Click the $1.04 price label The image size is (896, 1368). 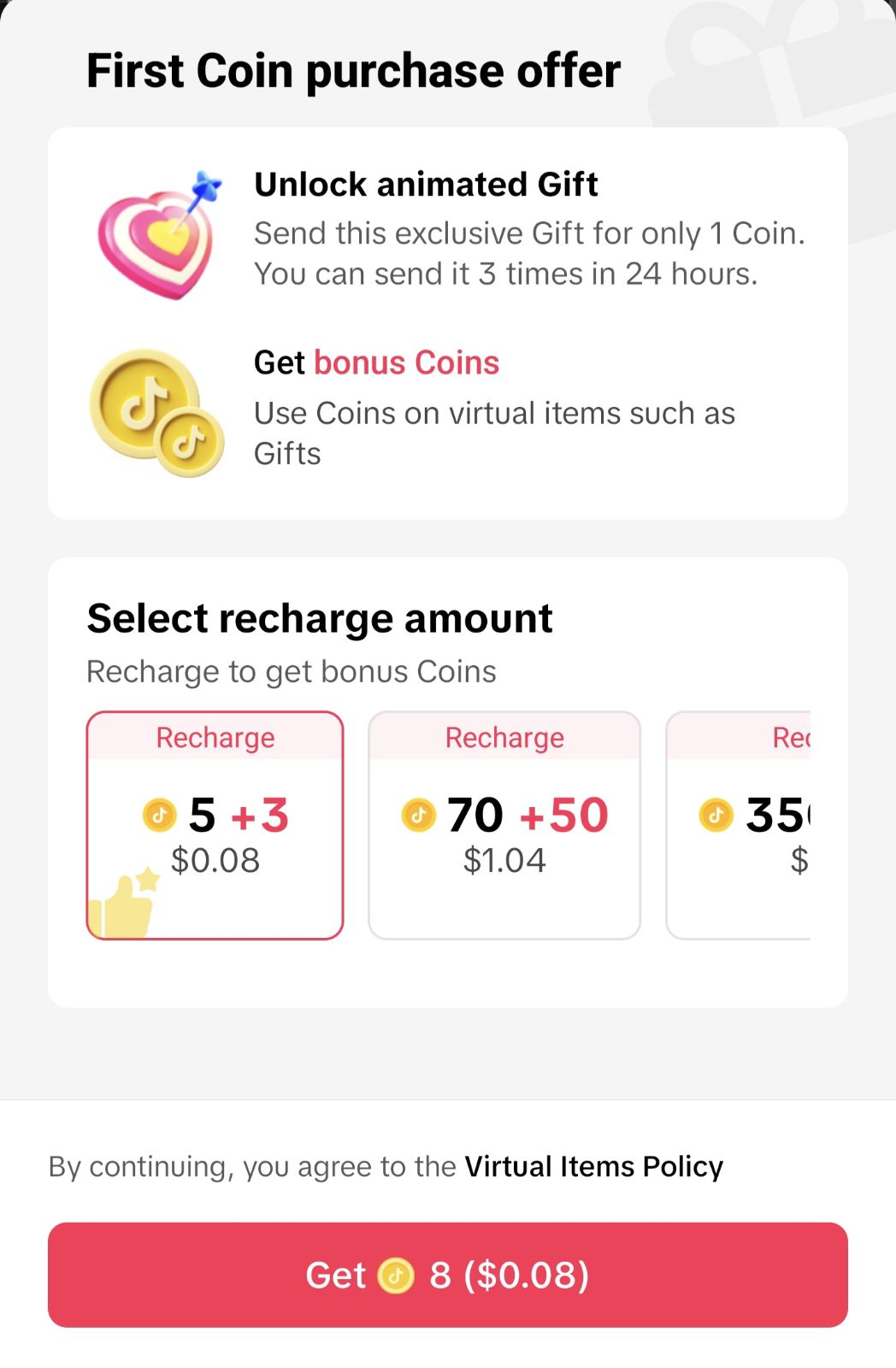point(504,861)
